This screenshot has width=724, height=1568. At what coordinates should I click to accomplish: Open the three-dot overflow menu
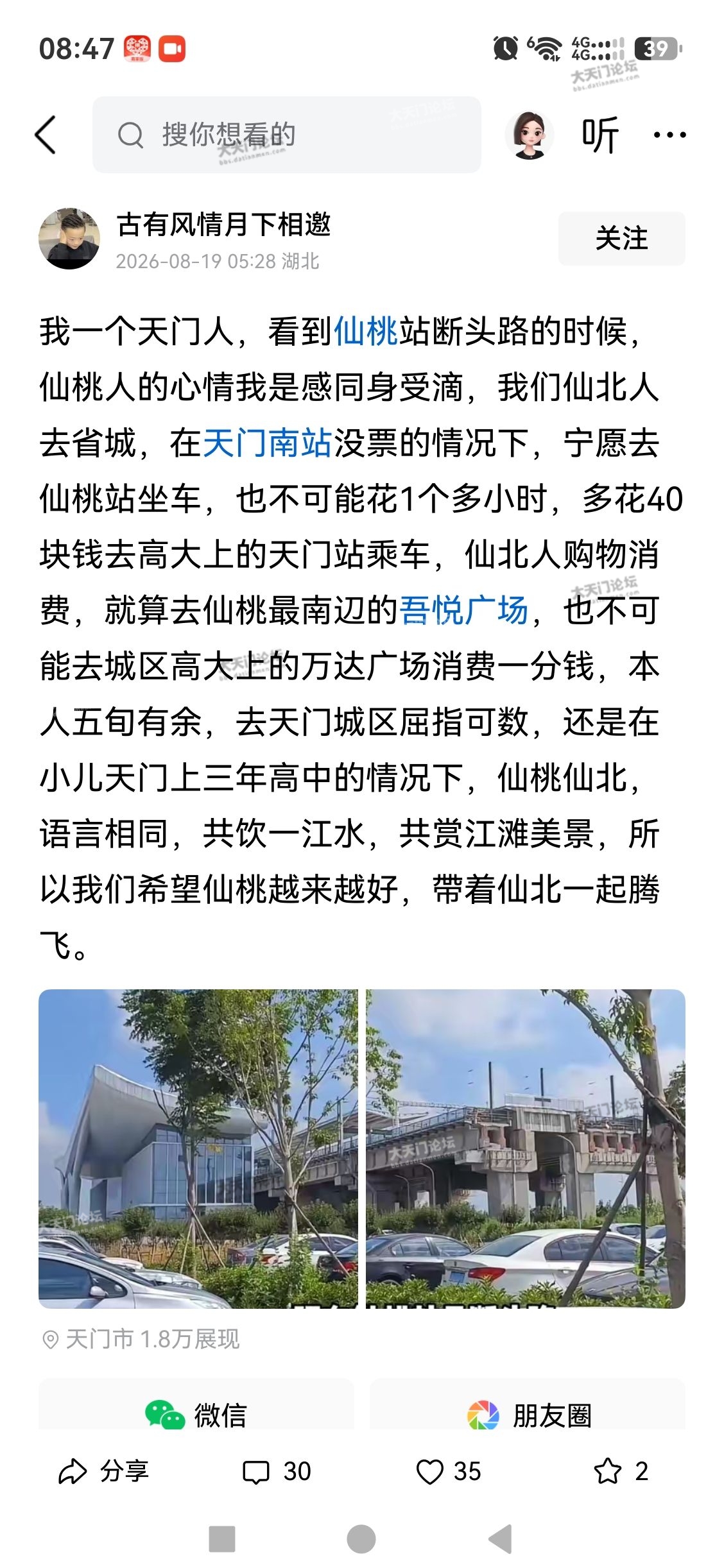tap(669, 135)
